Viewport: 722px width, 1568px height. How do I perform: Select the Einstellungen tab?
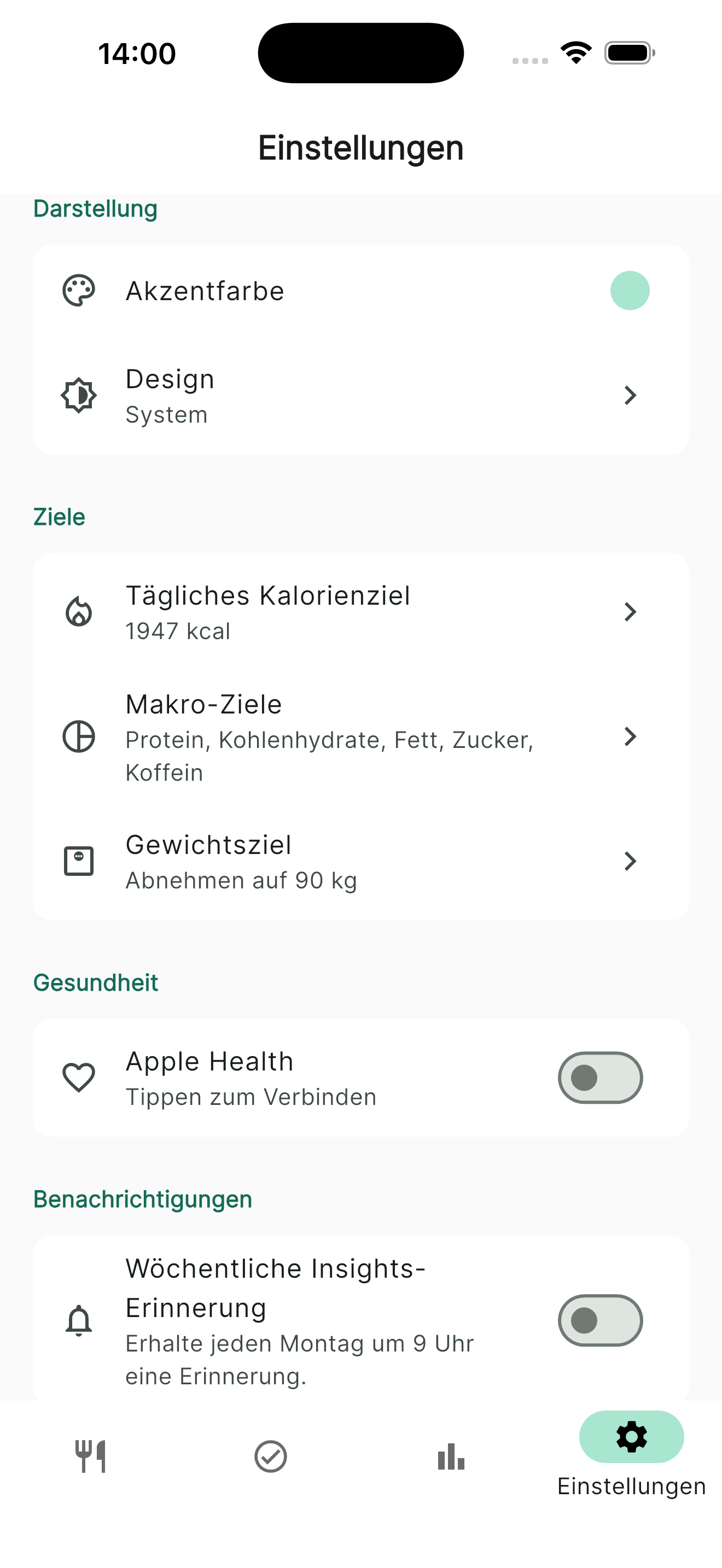point(631,1454)
